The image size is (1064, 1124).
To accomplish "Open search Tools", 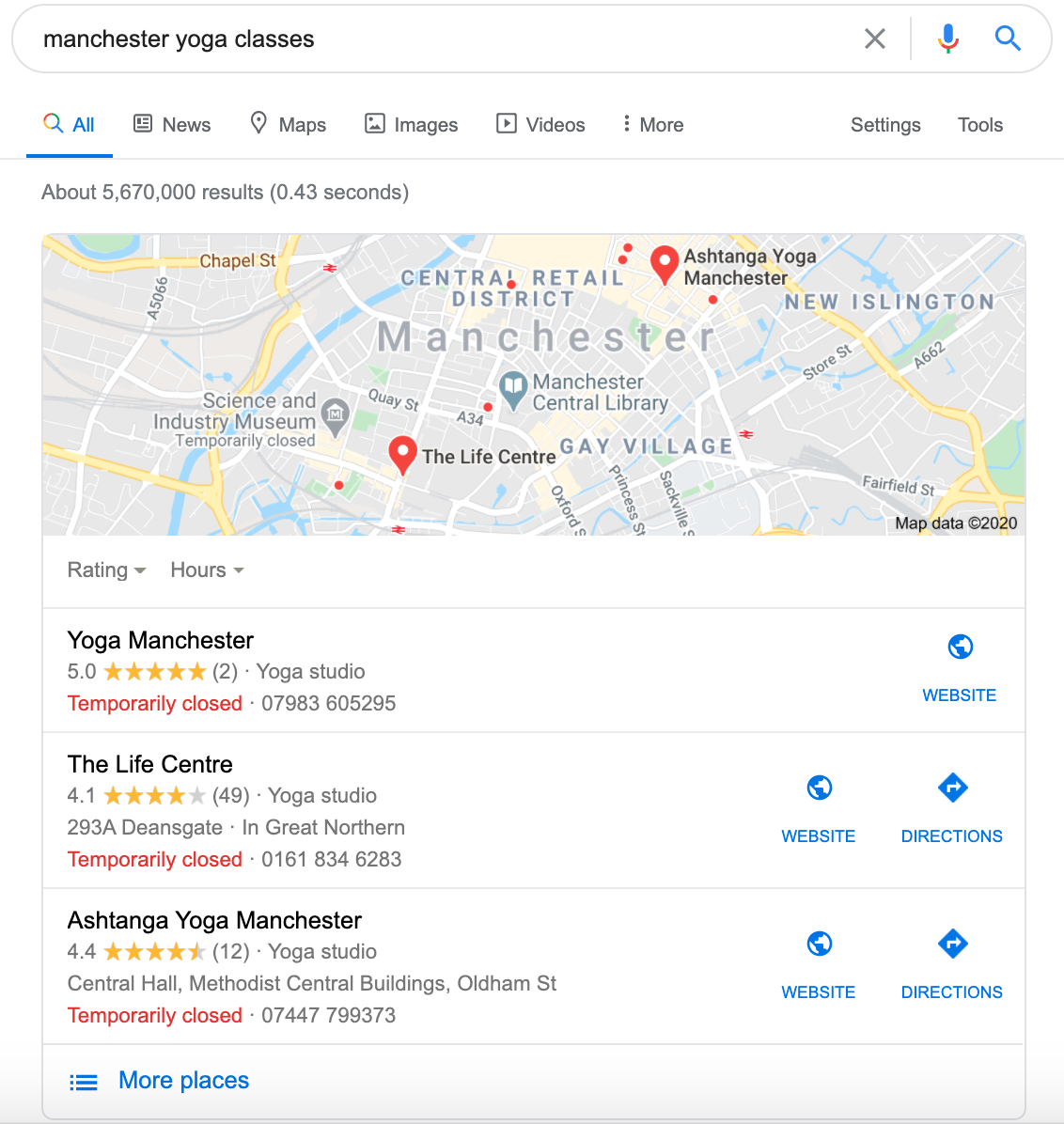I will pos(979,125).
